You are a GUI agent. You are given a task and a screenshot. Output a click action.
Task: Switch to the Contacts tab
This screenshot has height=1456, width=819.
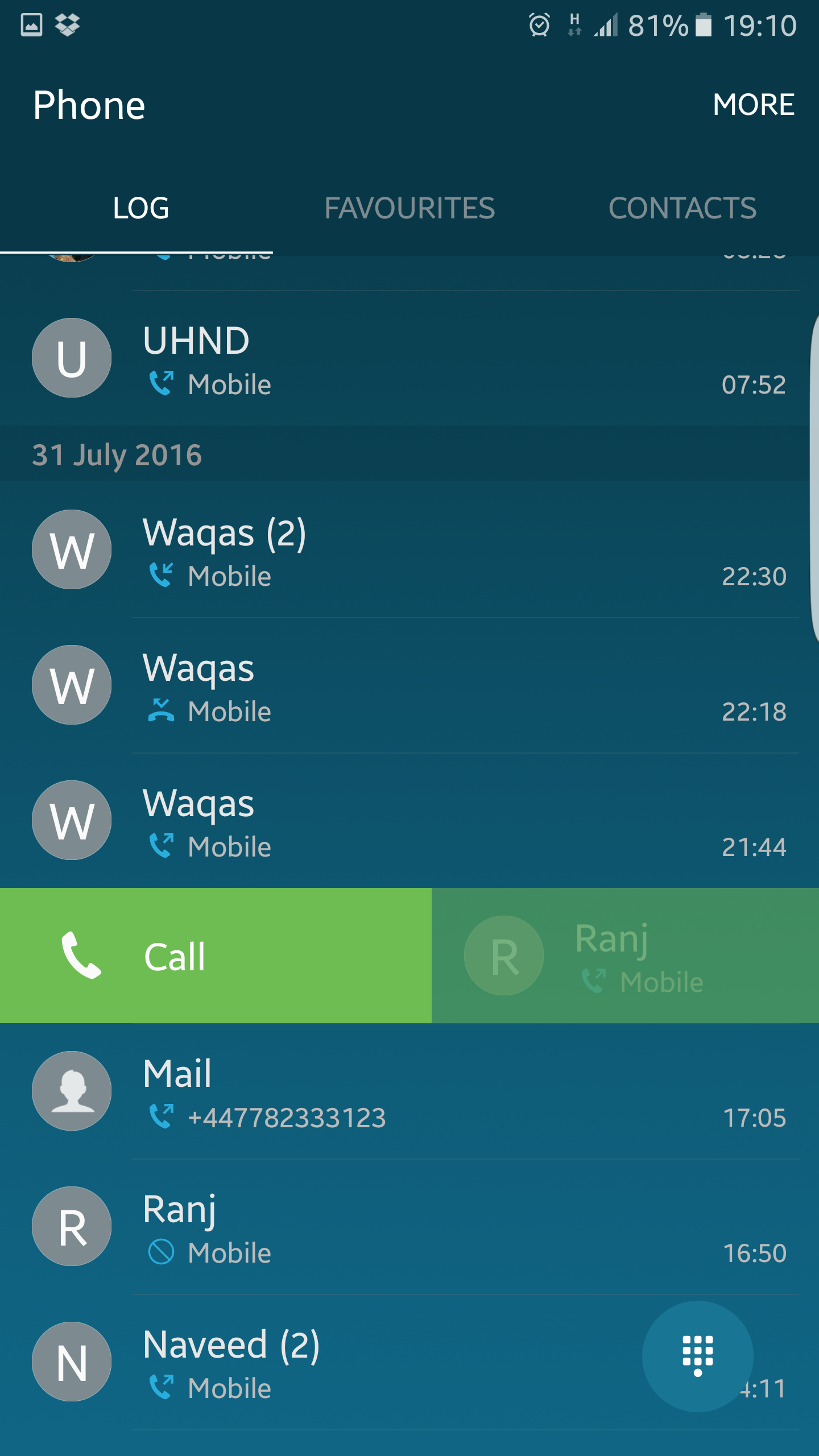pos(682,208)
